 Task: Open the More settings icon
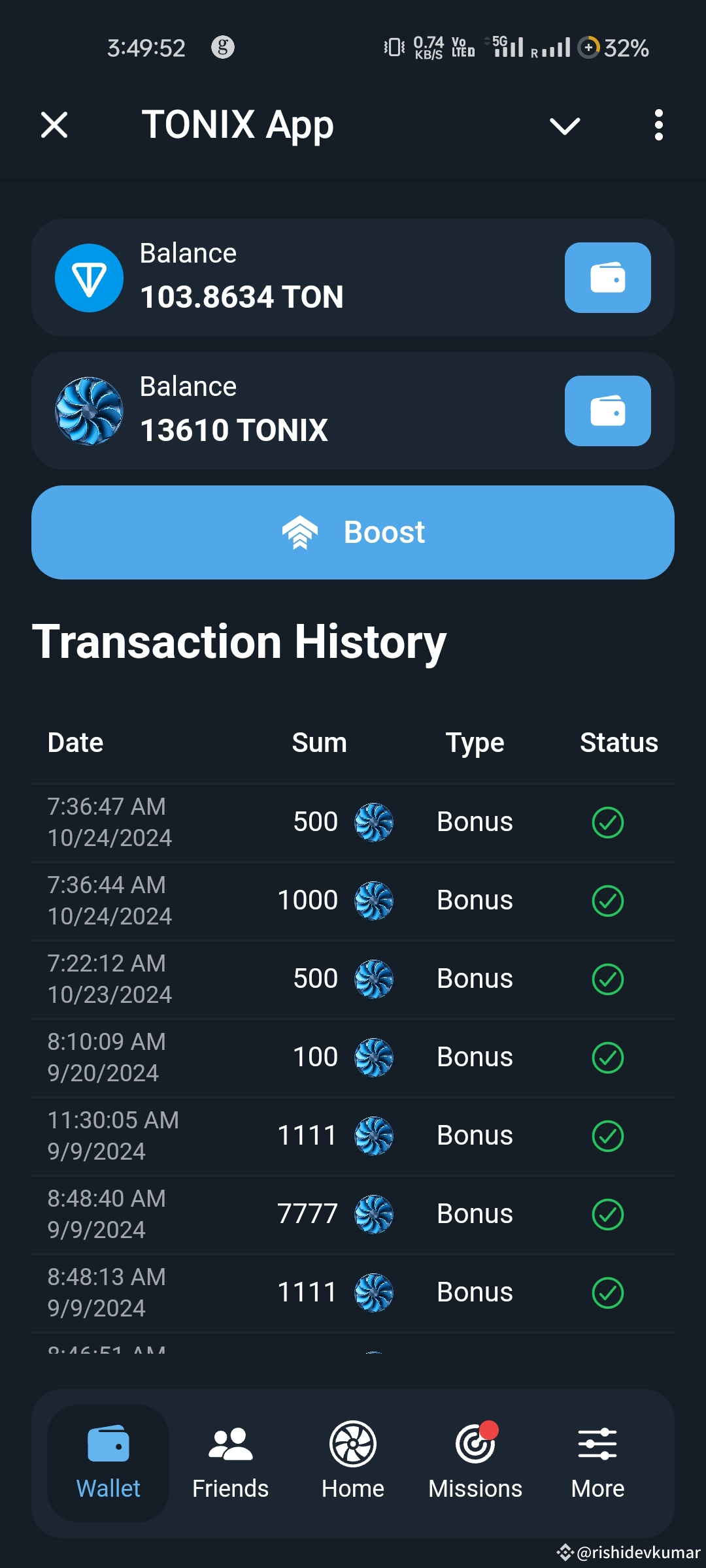click(597, 1446)
